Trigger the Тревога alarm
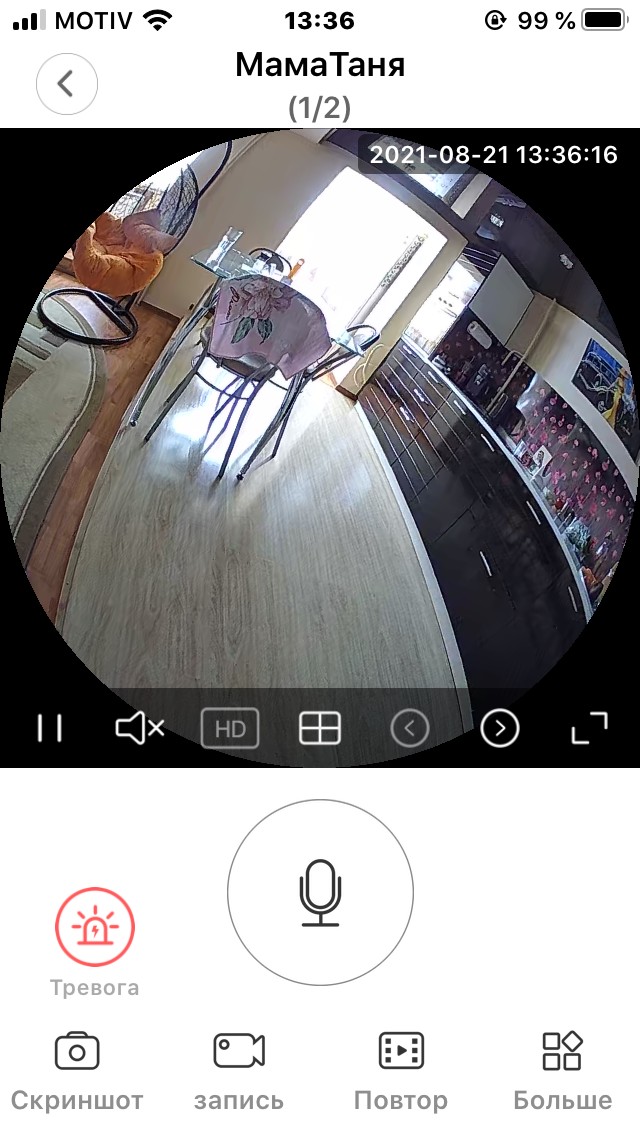This screenshot has width=640, height=1136. [95, 930]
